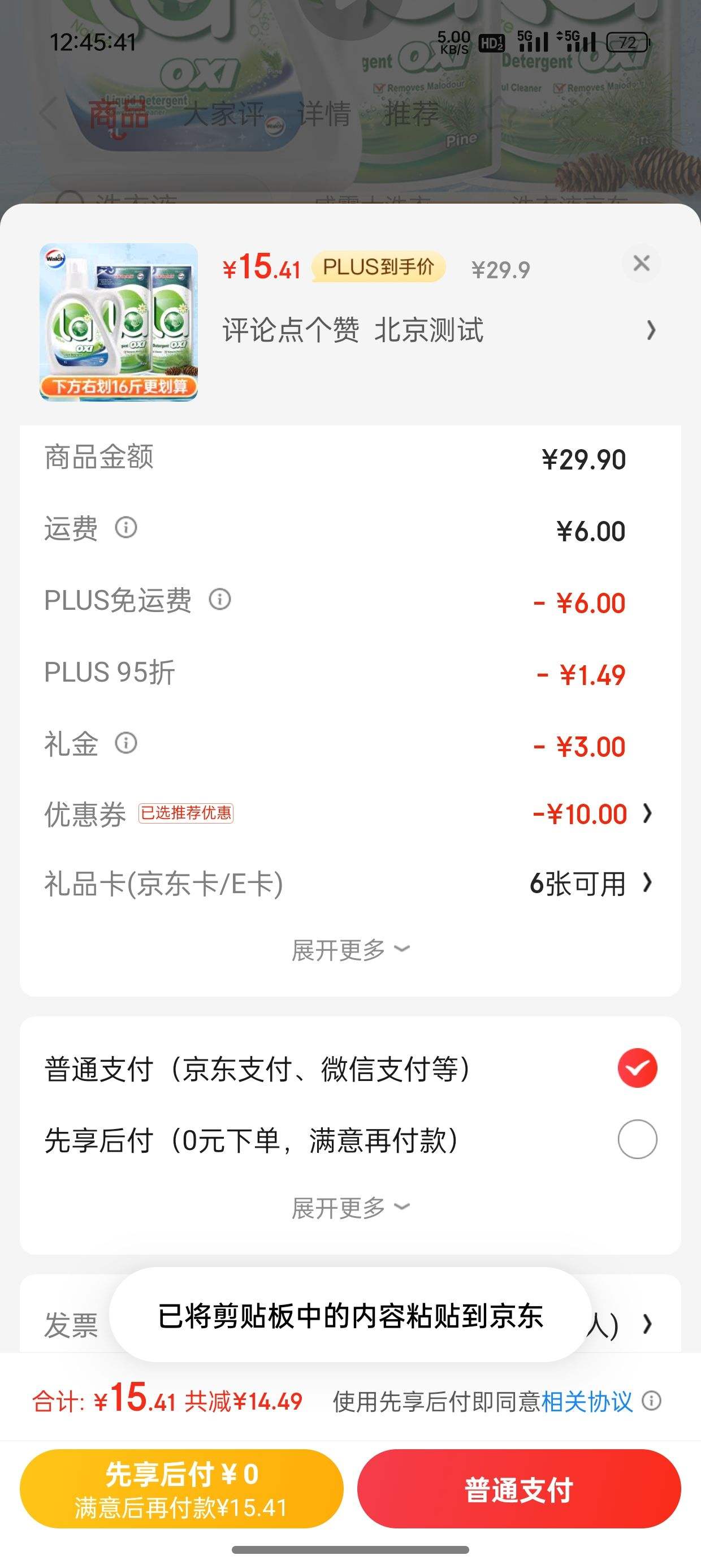701x1568 pixels.
Task: Open the 礼金 info icon
Action: (126, 743)
